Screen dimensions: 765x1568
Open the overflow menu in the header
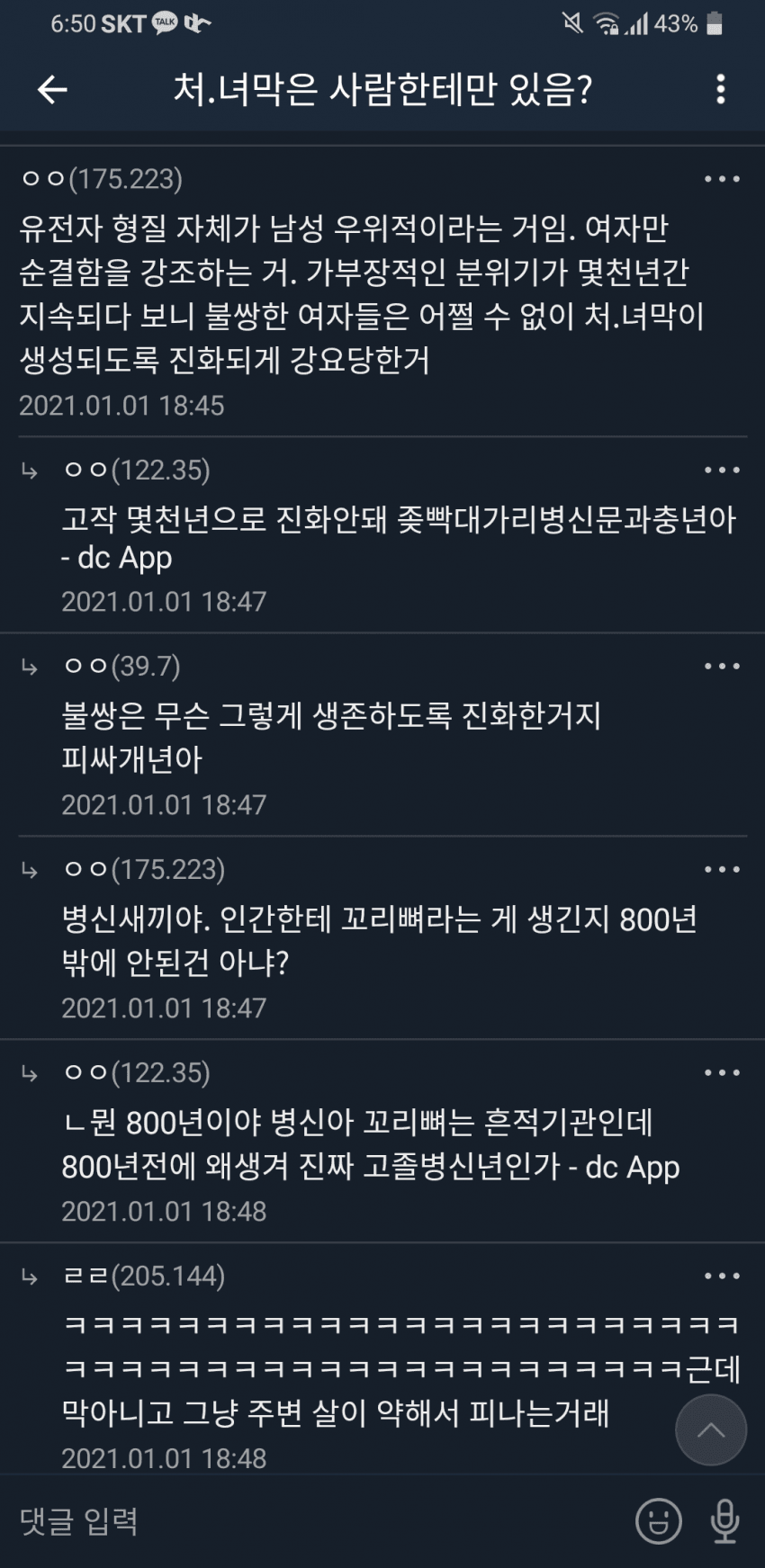[720, 89]
